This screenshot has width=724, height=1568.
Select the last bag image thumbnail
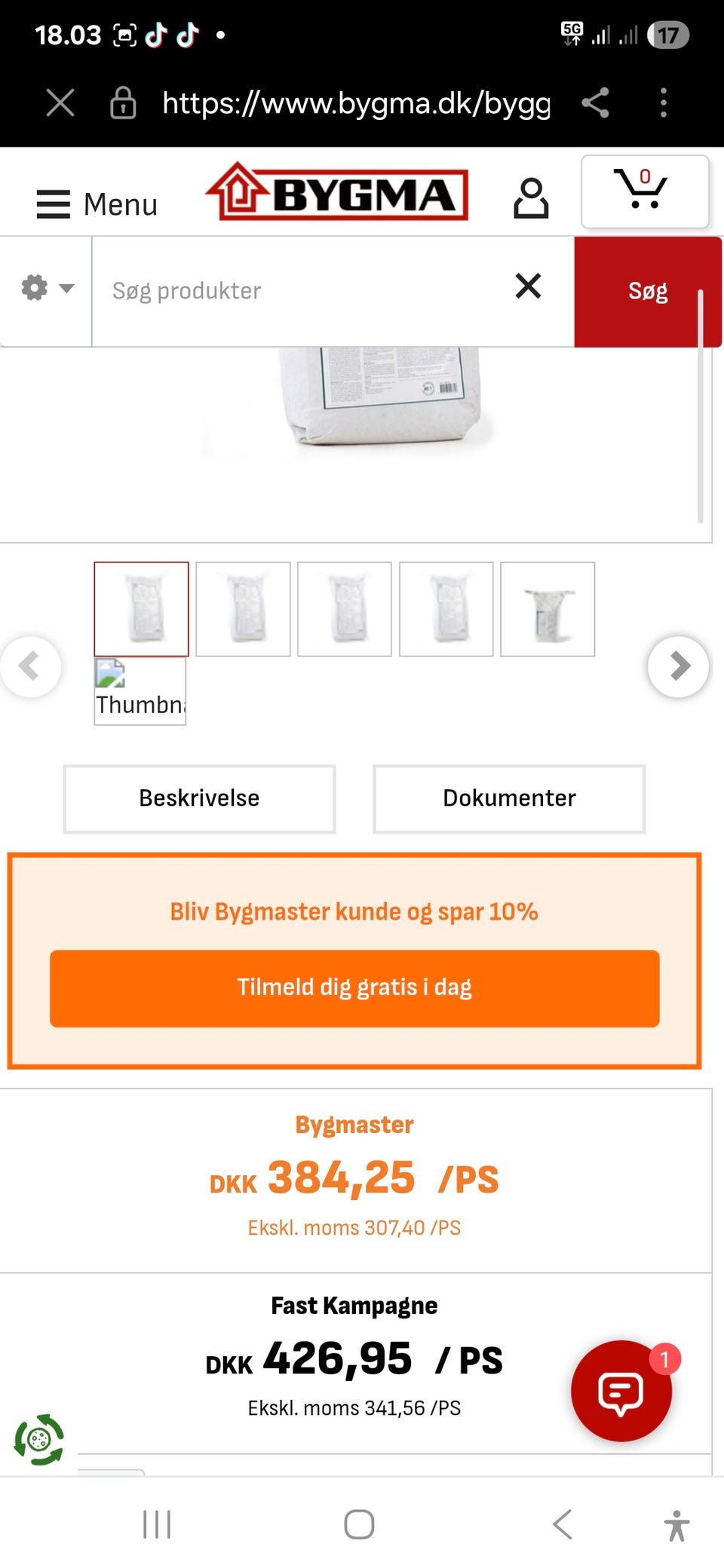pos(548,609)
